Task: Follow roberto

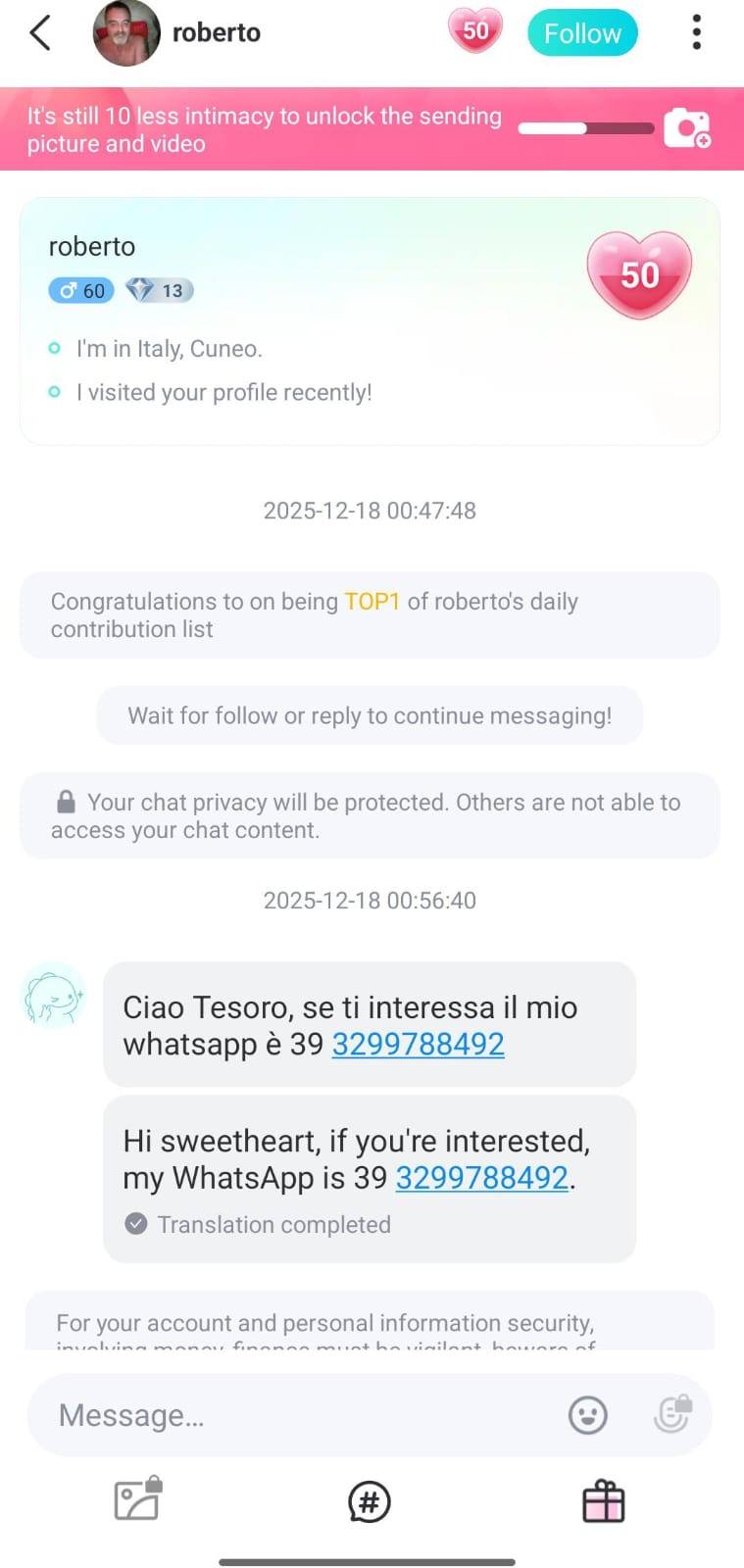Action: [582, 33]
